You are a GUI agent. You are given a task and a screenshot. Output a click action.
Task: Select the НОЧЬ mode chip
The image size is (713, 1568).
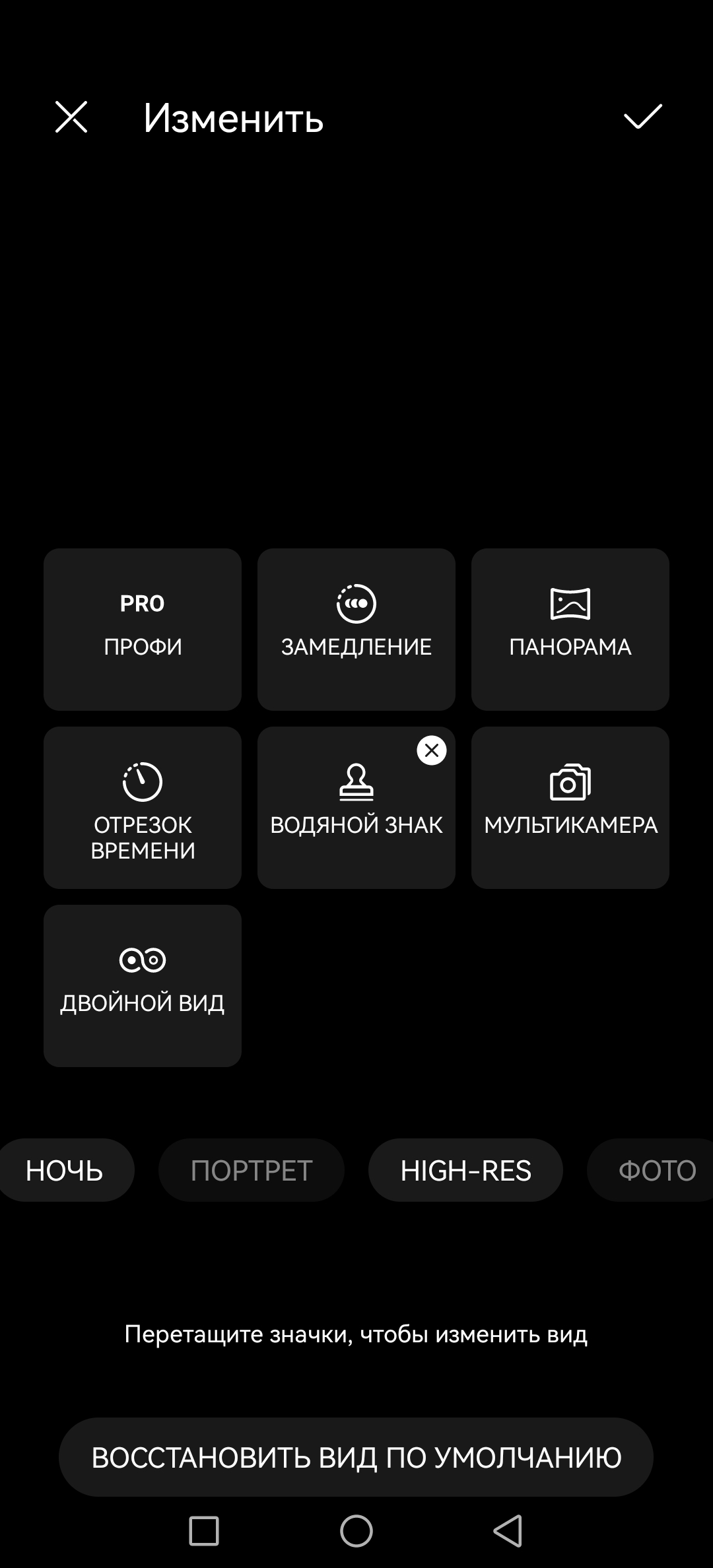coord(65,1170)
